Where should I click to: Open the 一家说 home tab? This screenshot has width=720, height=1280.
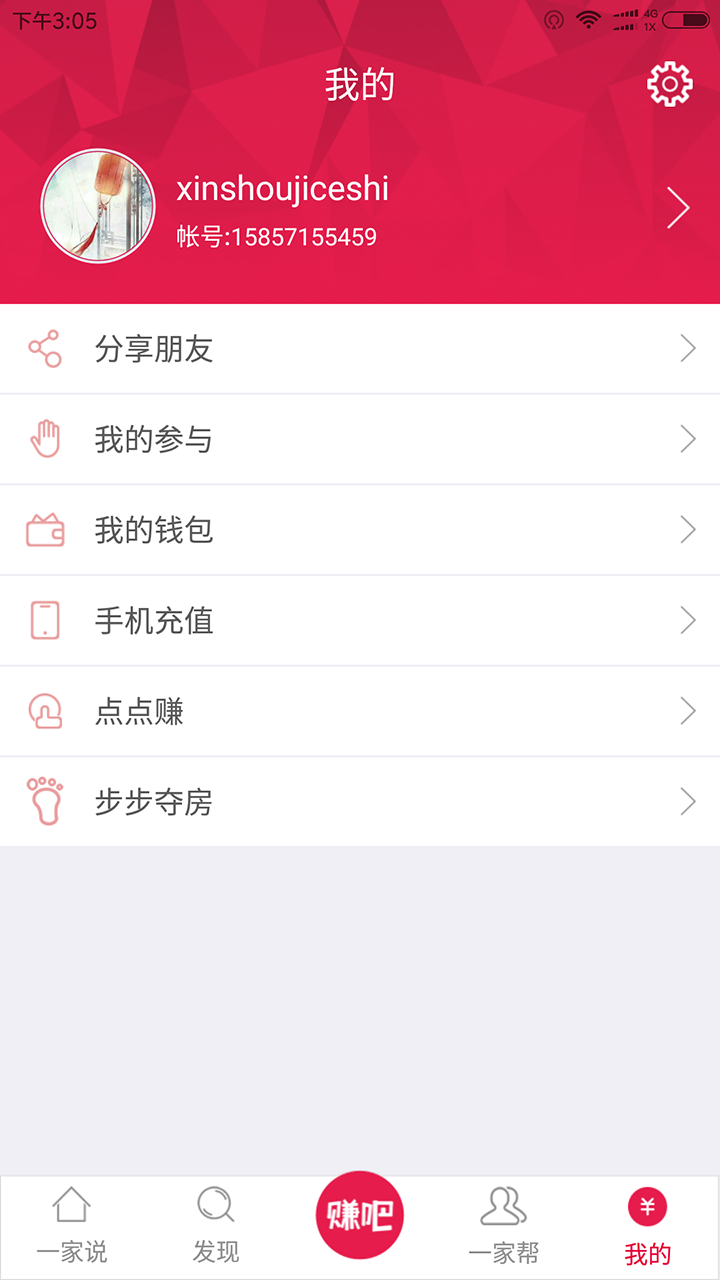[72, 1225]
